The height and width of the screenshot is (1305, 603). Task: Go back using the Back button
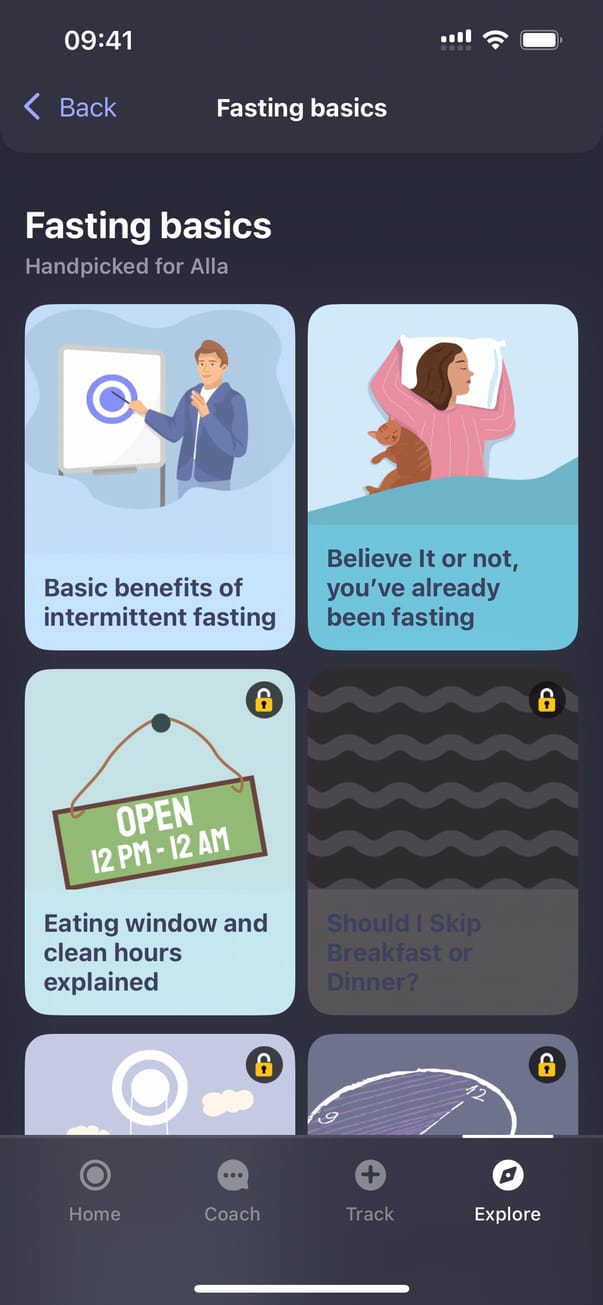click(70, 108)
